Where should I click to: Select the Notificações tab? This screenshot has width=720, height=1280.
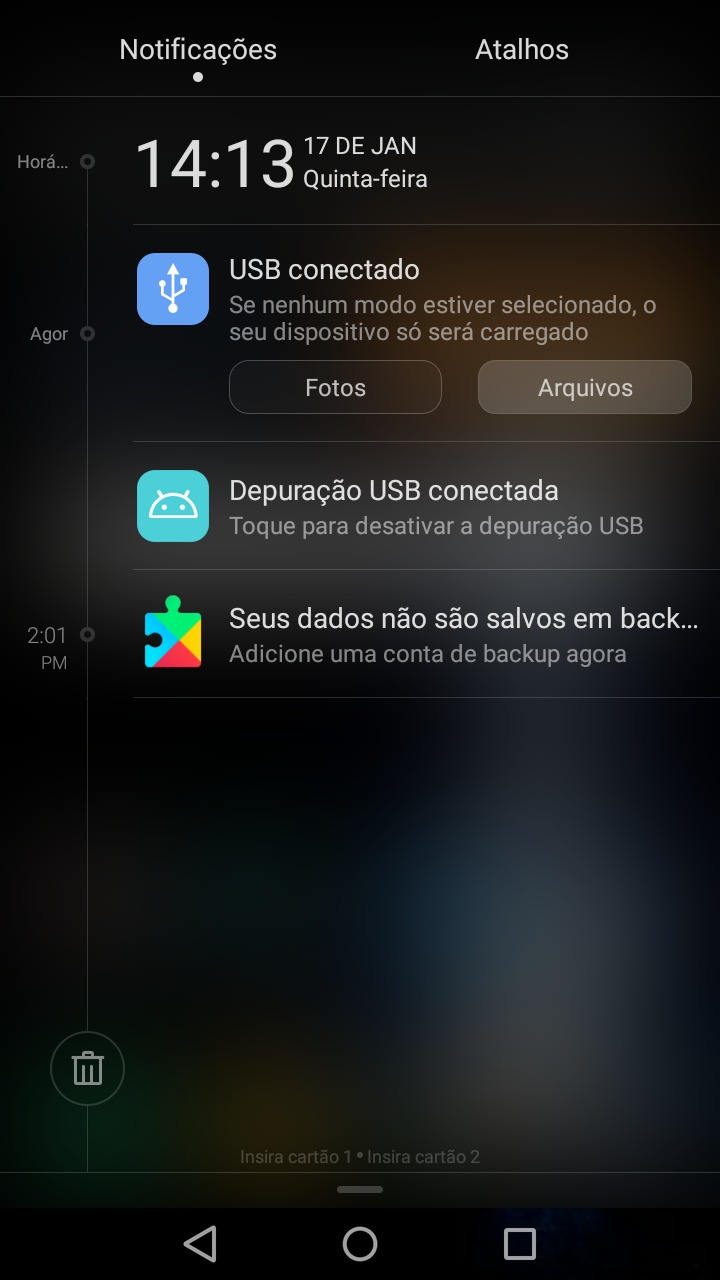point(198,50)
